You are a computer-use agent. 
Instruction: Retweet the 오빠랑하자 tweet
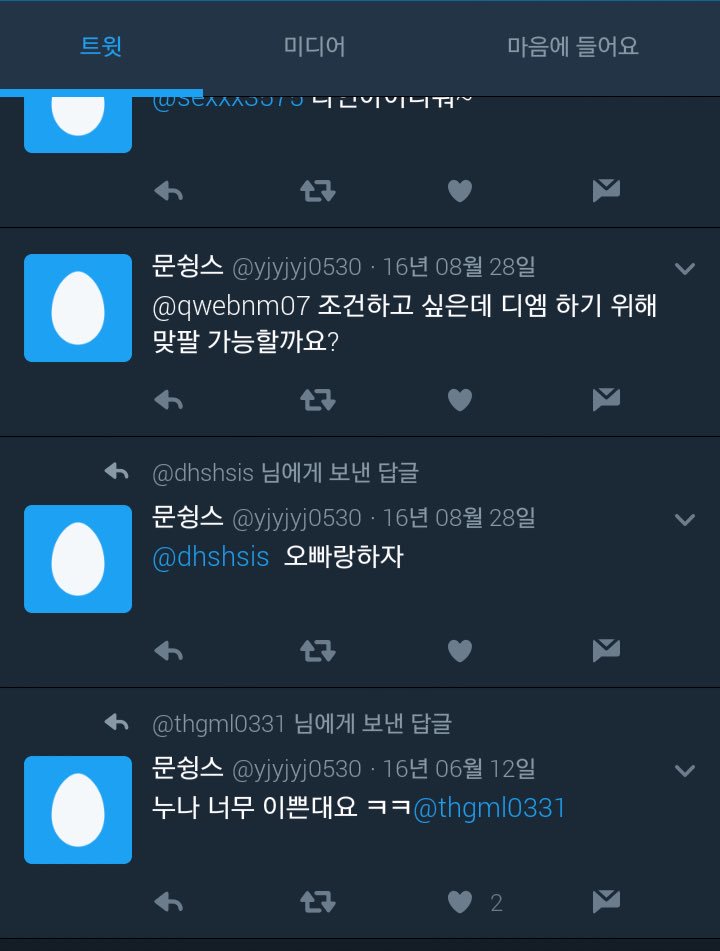coord(318,651)
